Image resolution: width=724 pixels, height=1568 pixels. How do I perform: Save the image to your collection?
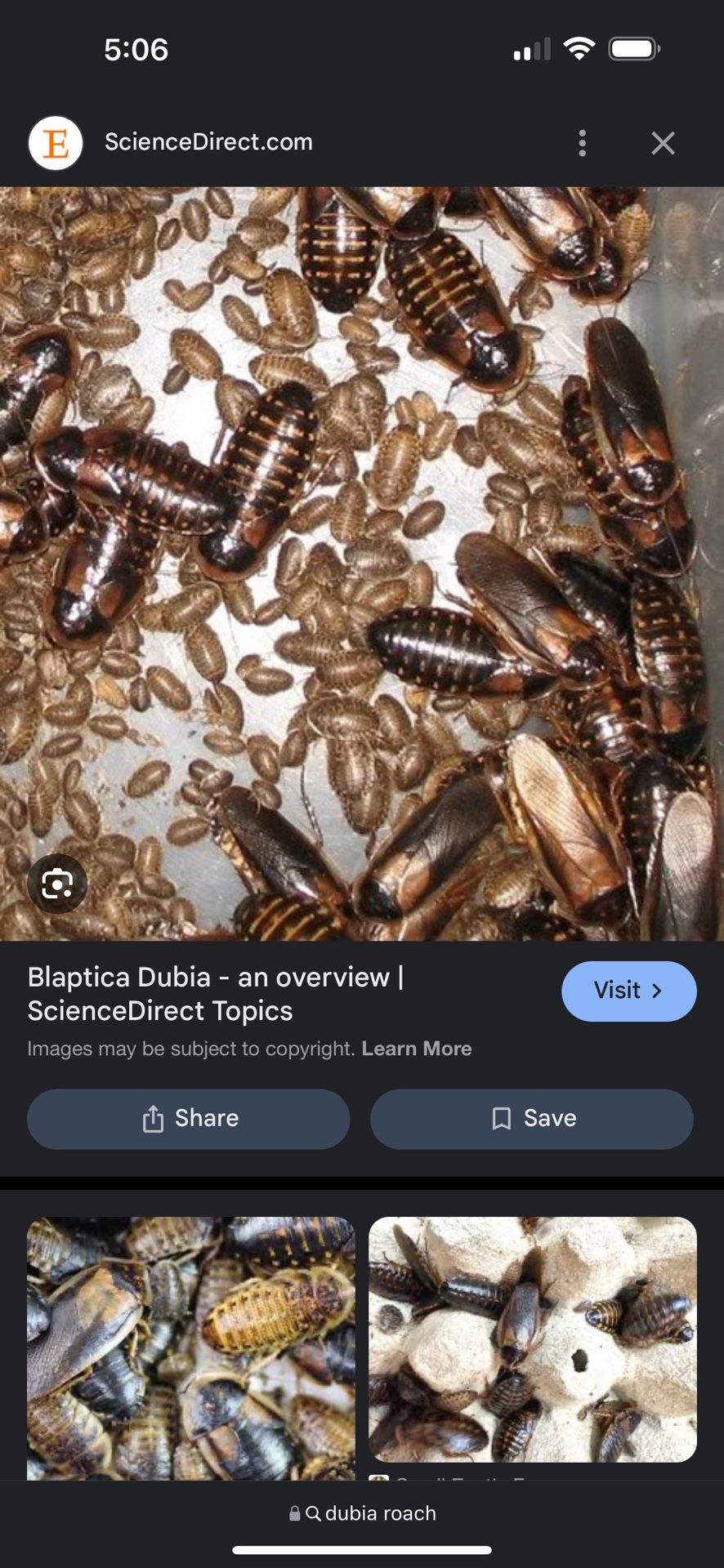532,1119
